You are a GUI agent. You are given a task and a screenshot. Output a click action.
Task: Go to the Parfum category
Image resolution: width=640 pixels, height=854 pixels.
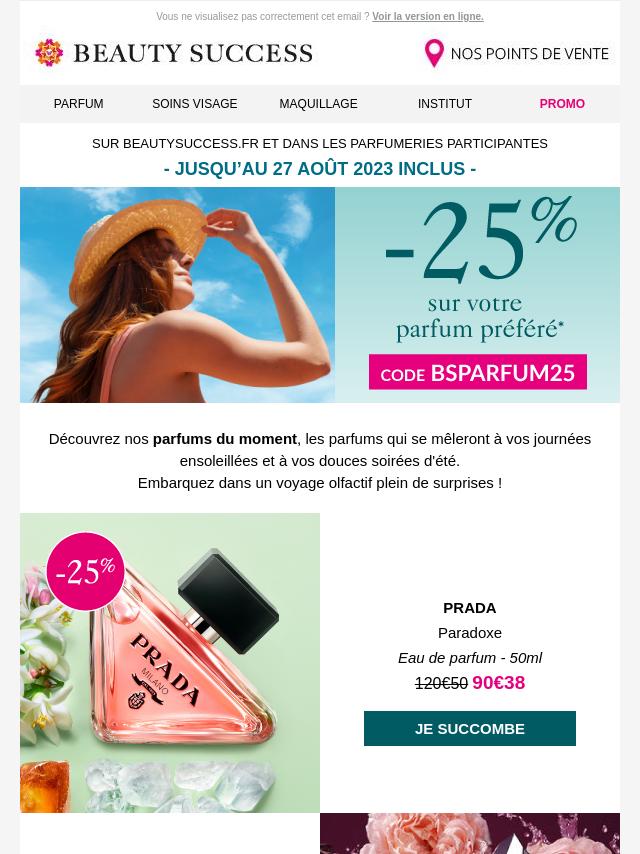[x=78, y=104]
